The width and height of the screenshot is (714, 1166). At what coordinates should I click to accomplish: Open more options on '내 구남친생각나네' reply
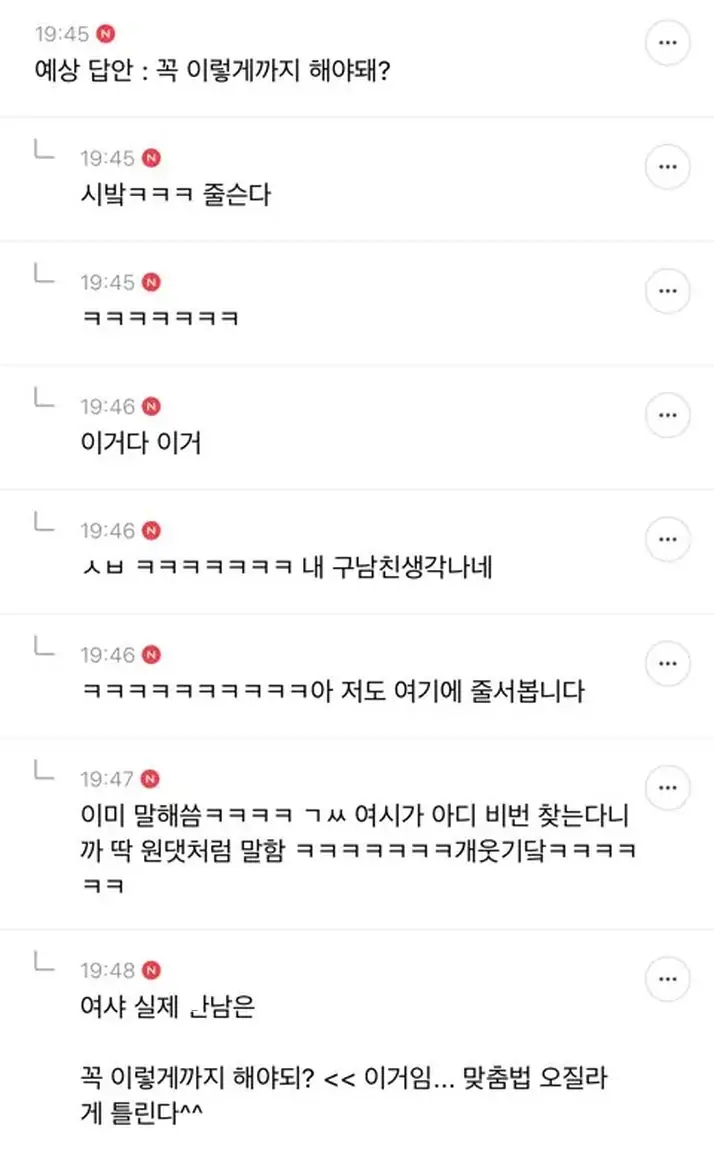pyautogui.click(x=668, y=539)
